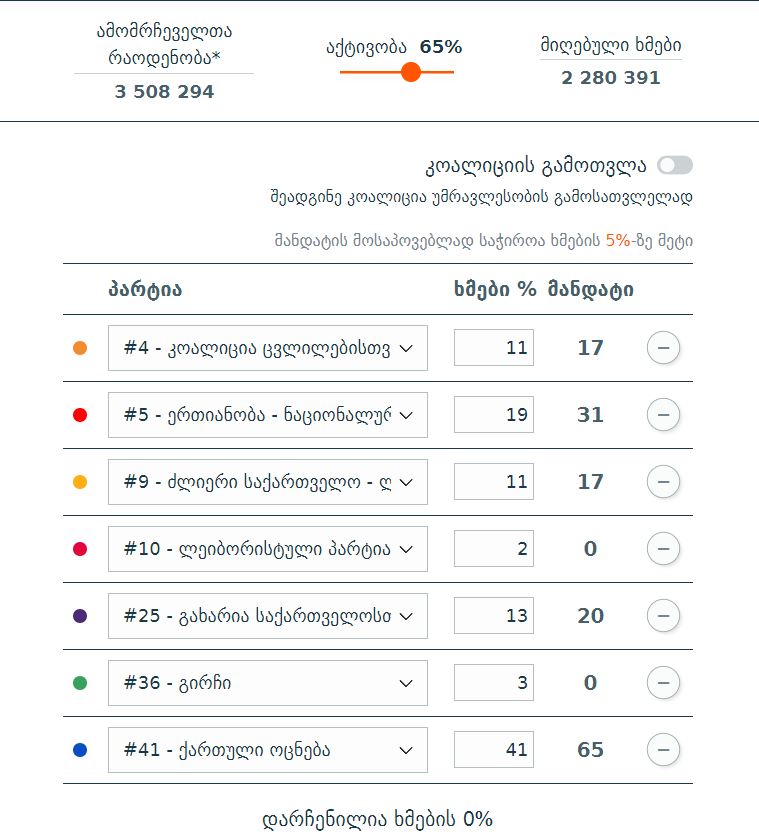Screen dimensions: 759x835
Task: Click the percentage field showing 41
Action: click(493, 750)
